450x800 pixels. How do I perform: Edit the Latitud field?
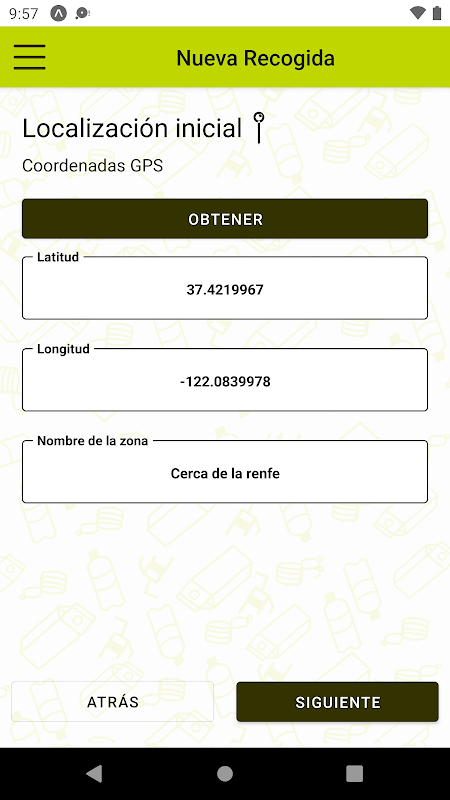225,288
